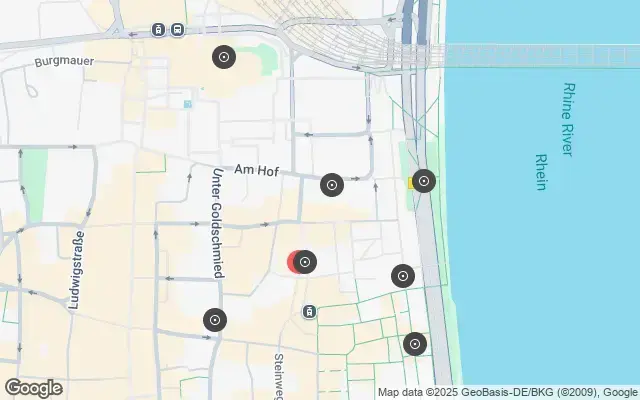Tap the marker on Am Hof street
Screen dimensions: 640x400
(332, 185)
